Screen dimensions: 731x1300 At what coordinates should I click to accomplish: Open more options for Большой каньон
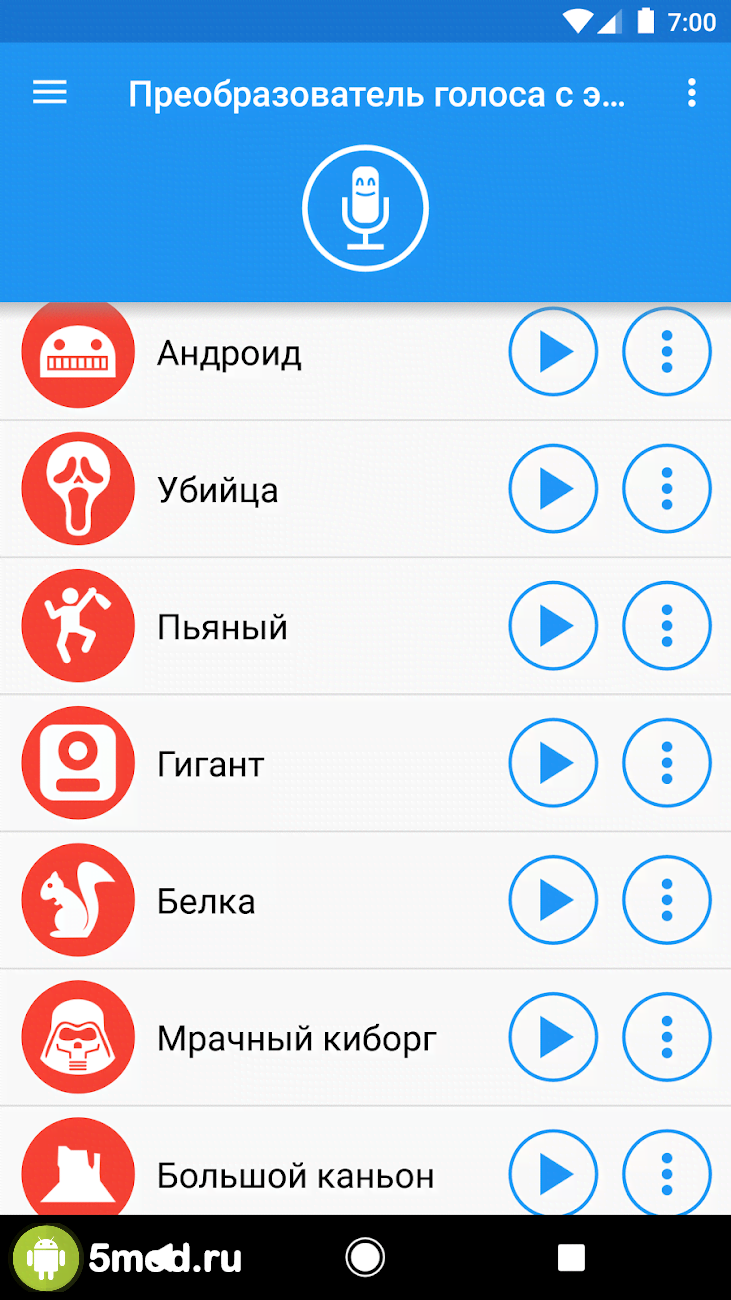(x=667, y=1175)
